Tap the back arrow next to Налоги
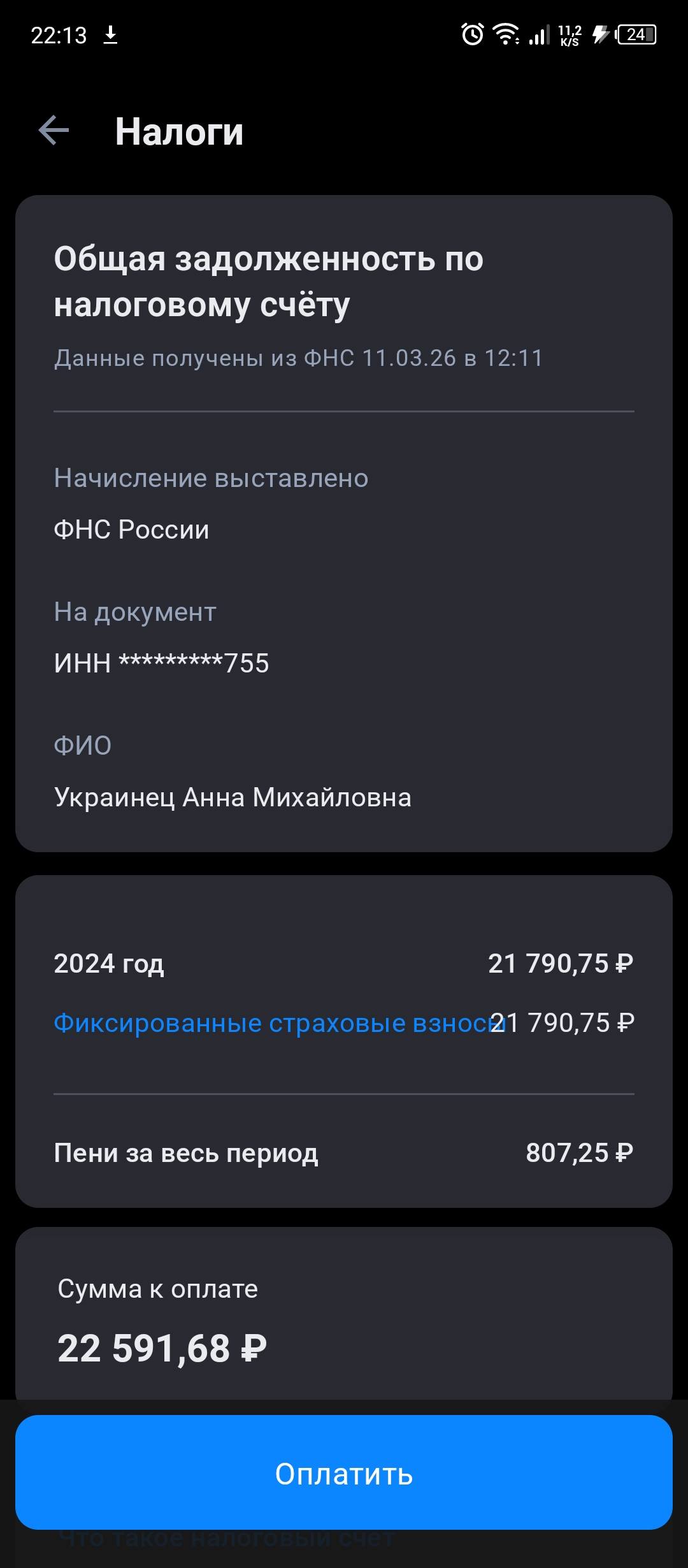 click(x=54, y=132)
